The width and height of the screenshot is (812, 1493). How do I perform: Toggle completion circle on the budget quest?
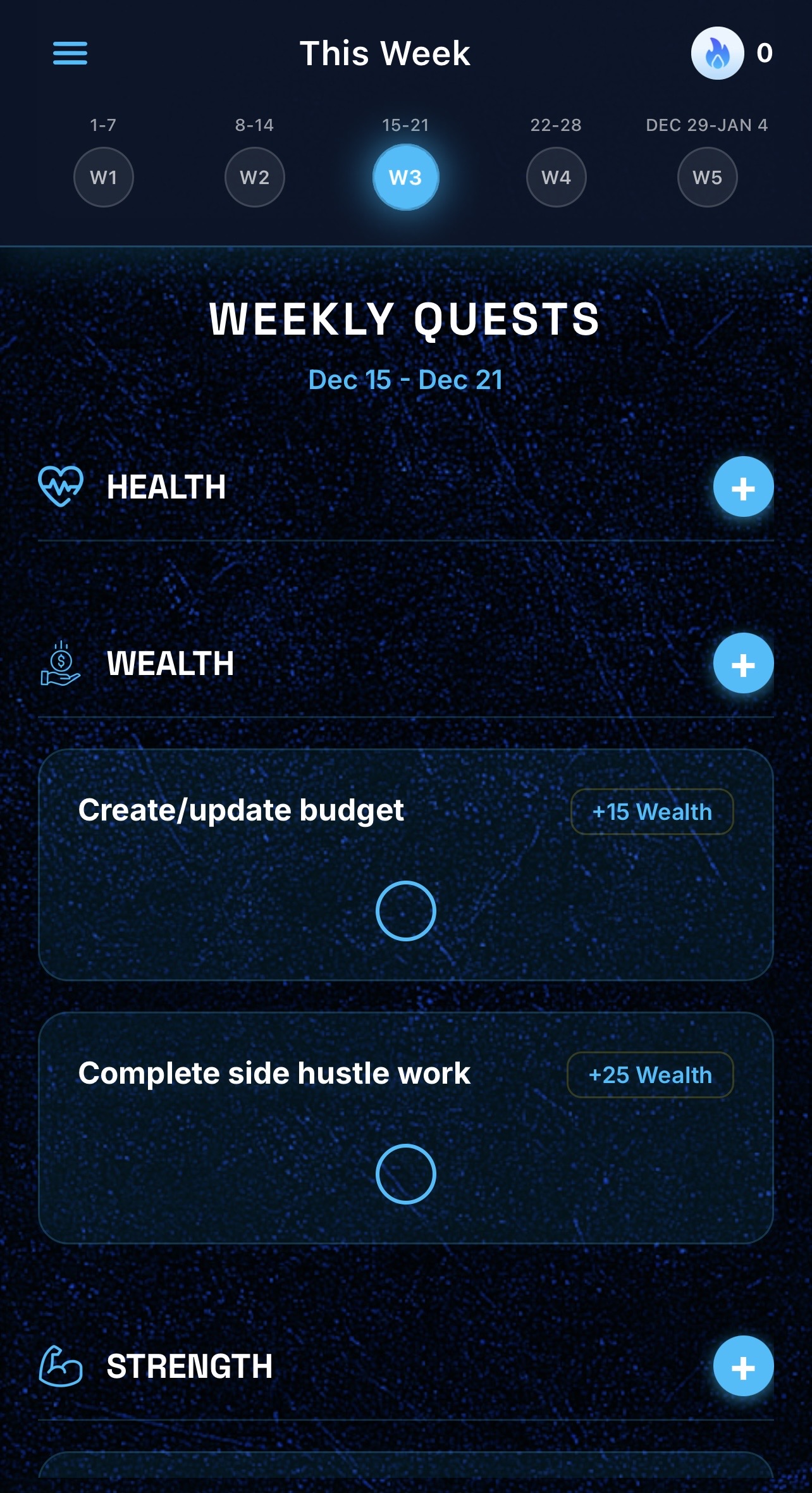click(x=406, y=910)
